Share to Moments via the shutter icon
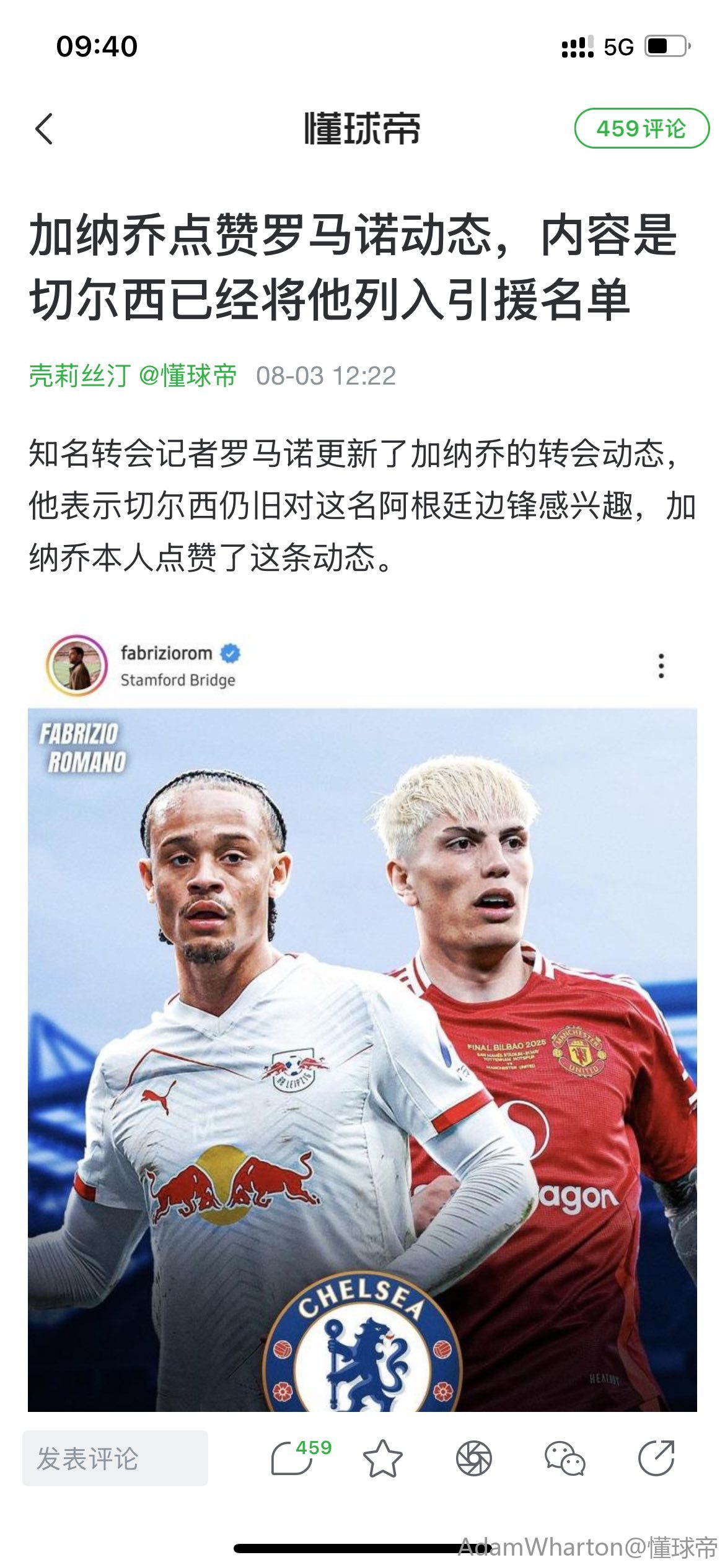 [474, 1458]
